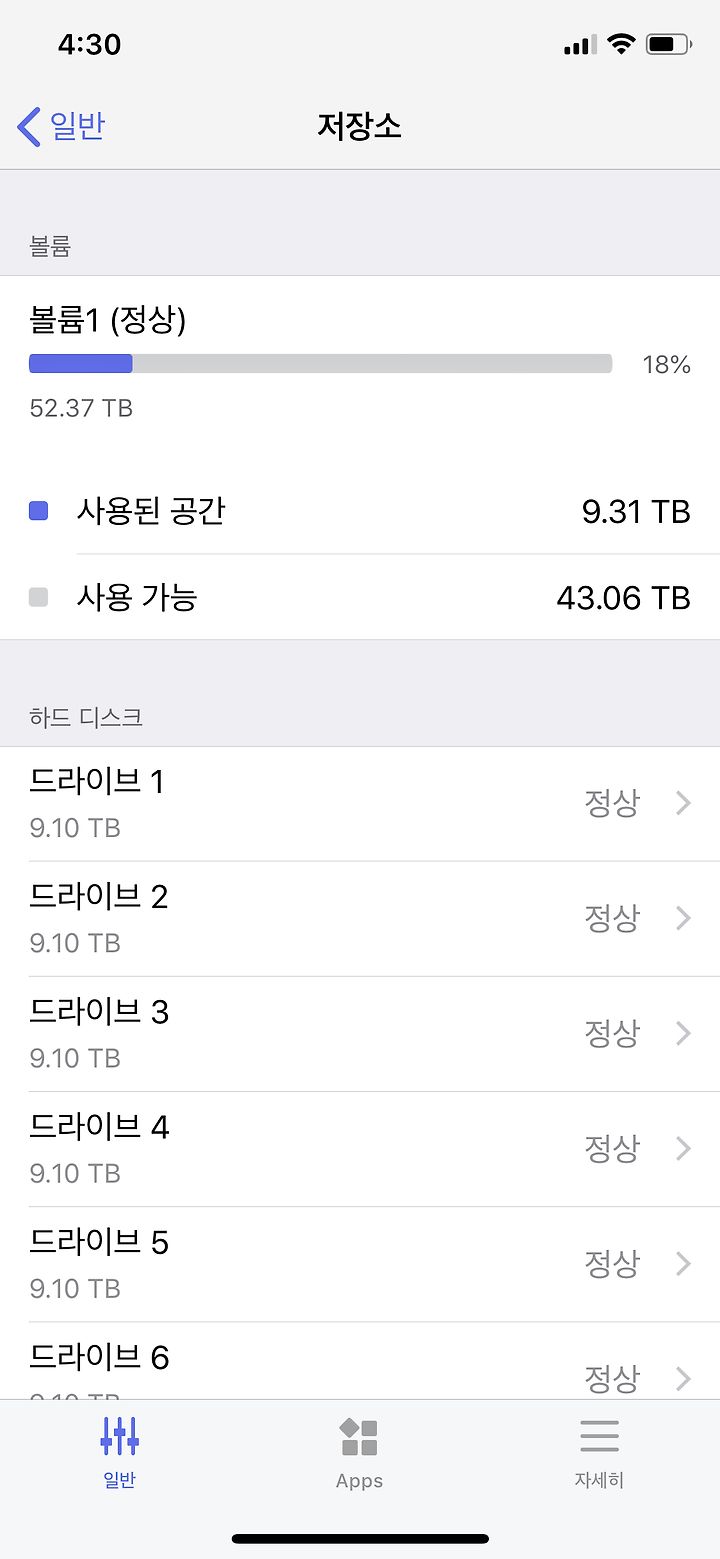Select the 일반 tab

[119, 1454]
